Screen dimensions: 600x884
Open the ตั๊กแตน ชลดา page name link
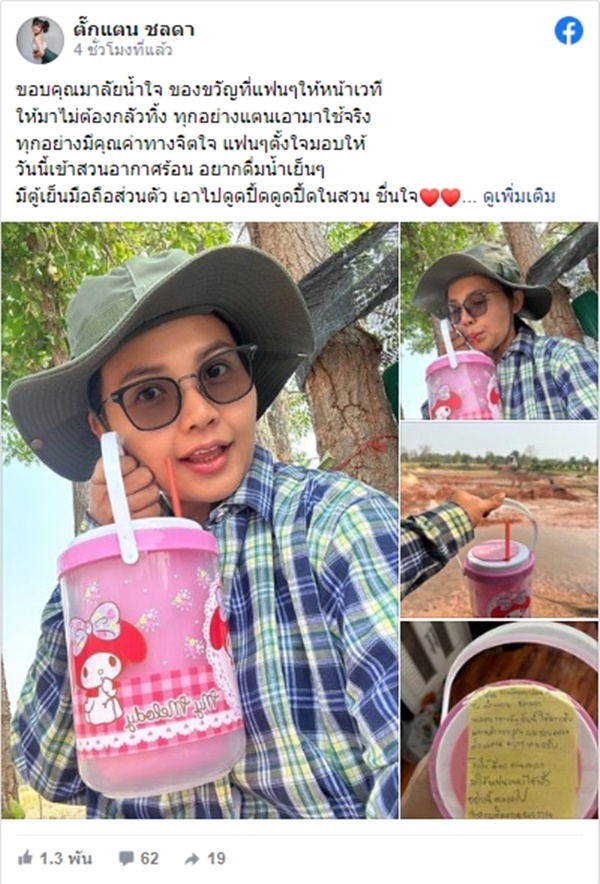coord(134,29)
